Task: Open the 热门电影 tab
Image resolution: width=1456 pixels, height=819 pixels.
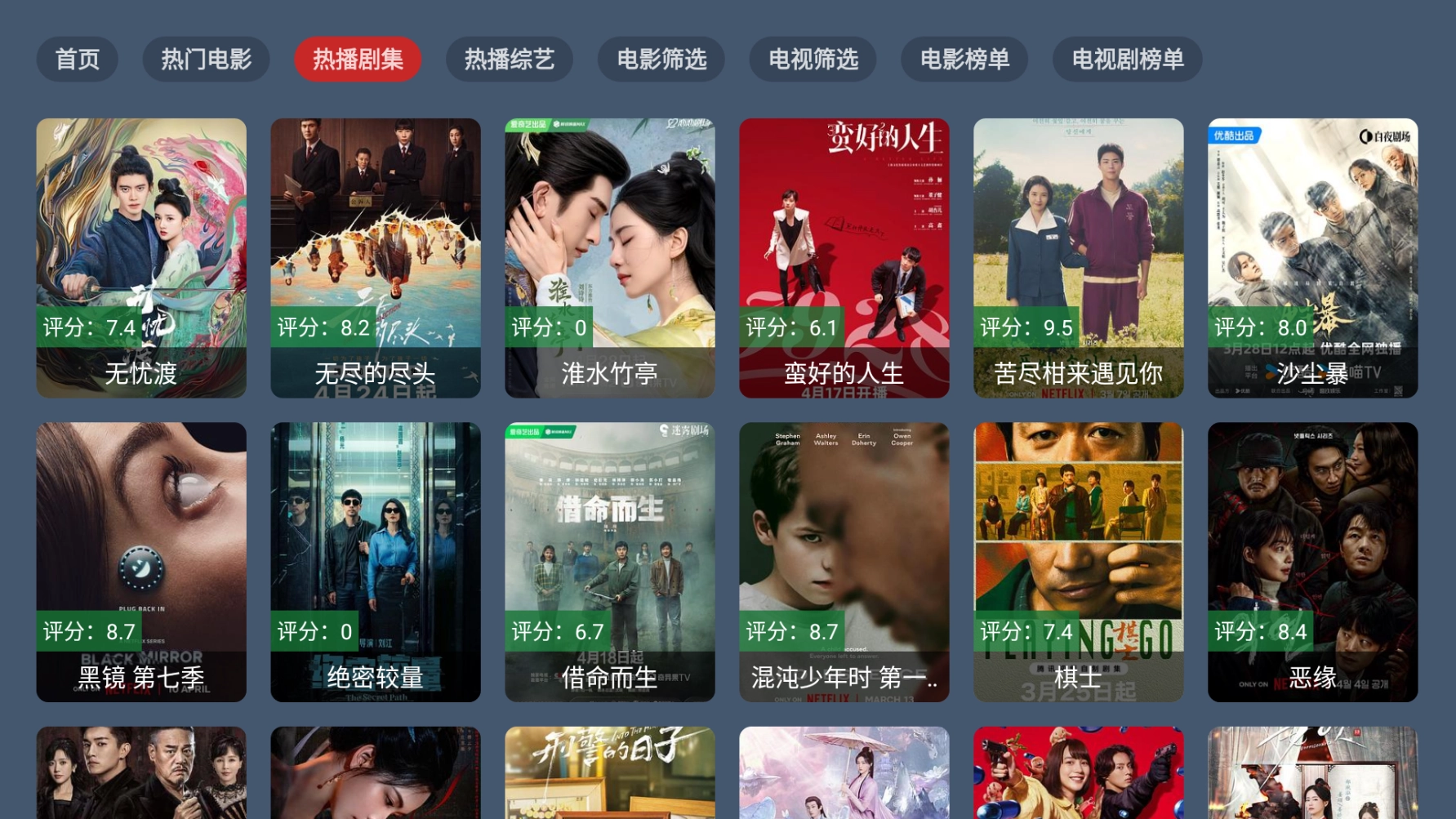Action: pos(206,59)
